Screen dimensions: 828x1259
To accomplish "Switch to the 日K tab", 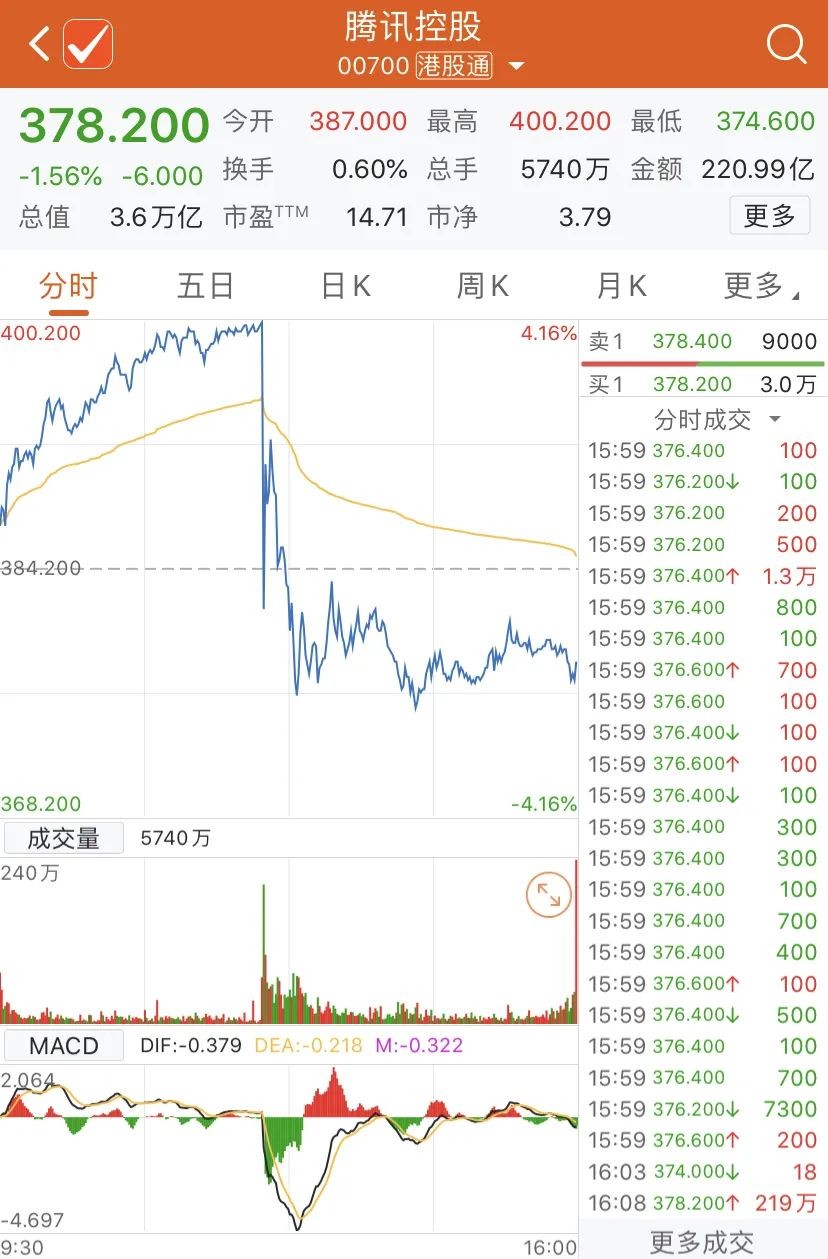I will [345, 287].
